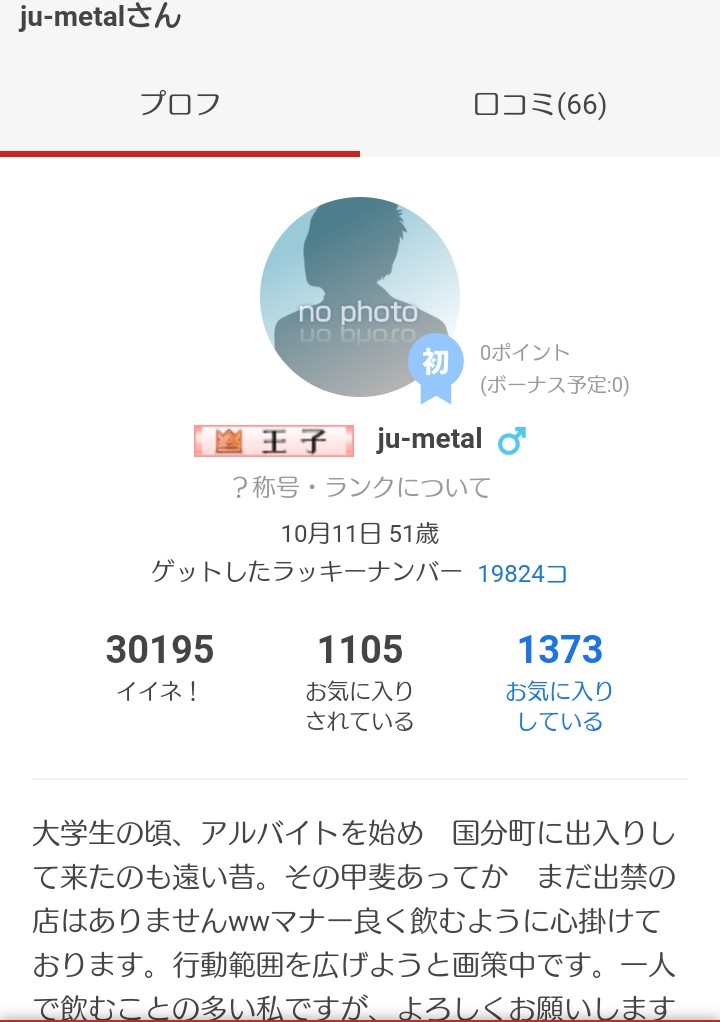View the 19824コ lucky numbers
This screenshot has width=720, height=1022.
click(522, 573)
